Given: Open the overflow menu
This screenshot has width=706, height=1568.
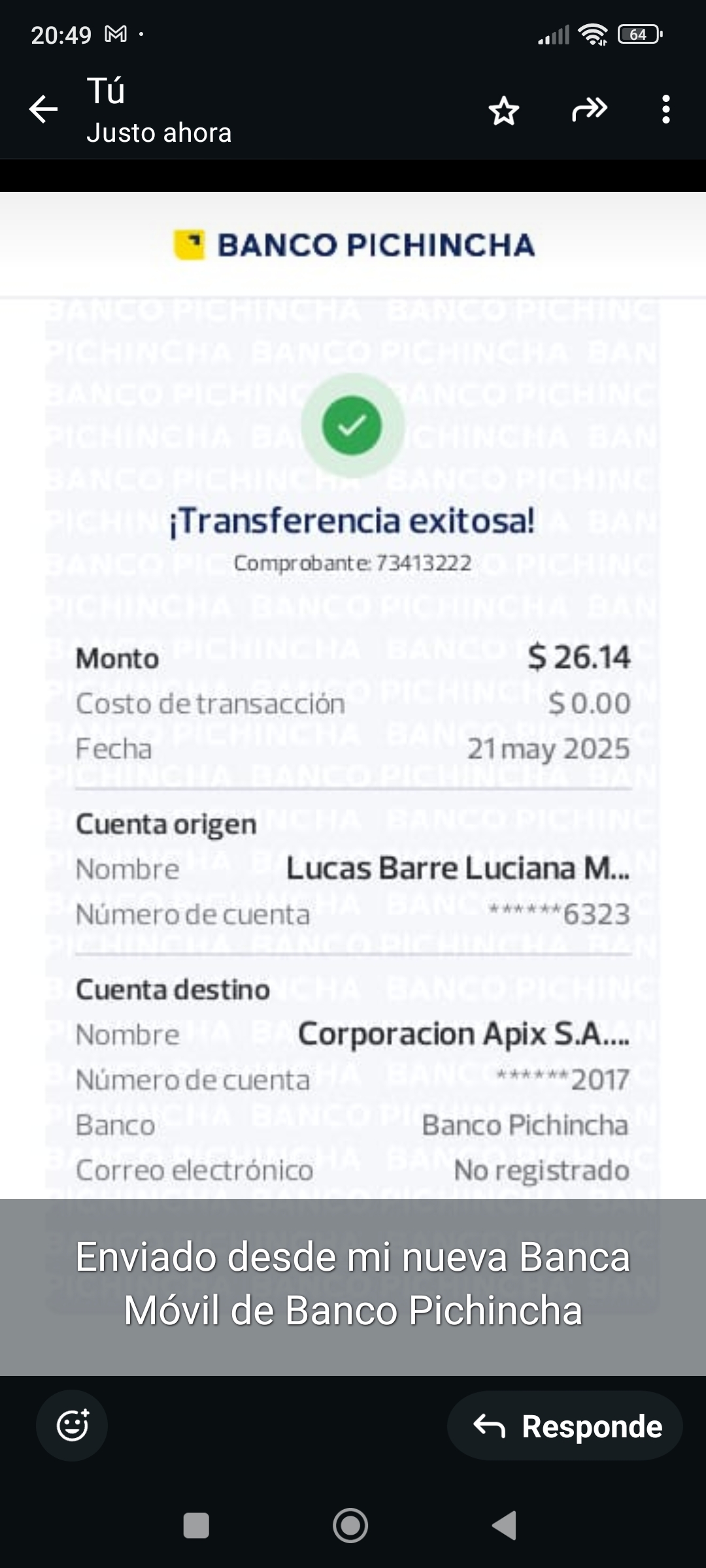Looking at the screenshot, I should 665,109.
